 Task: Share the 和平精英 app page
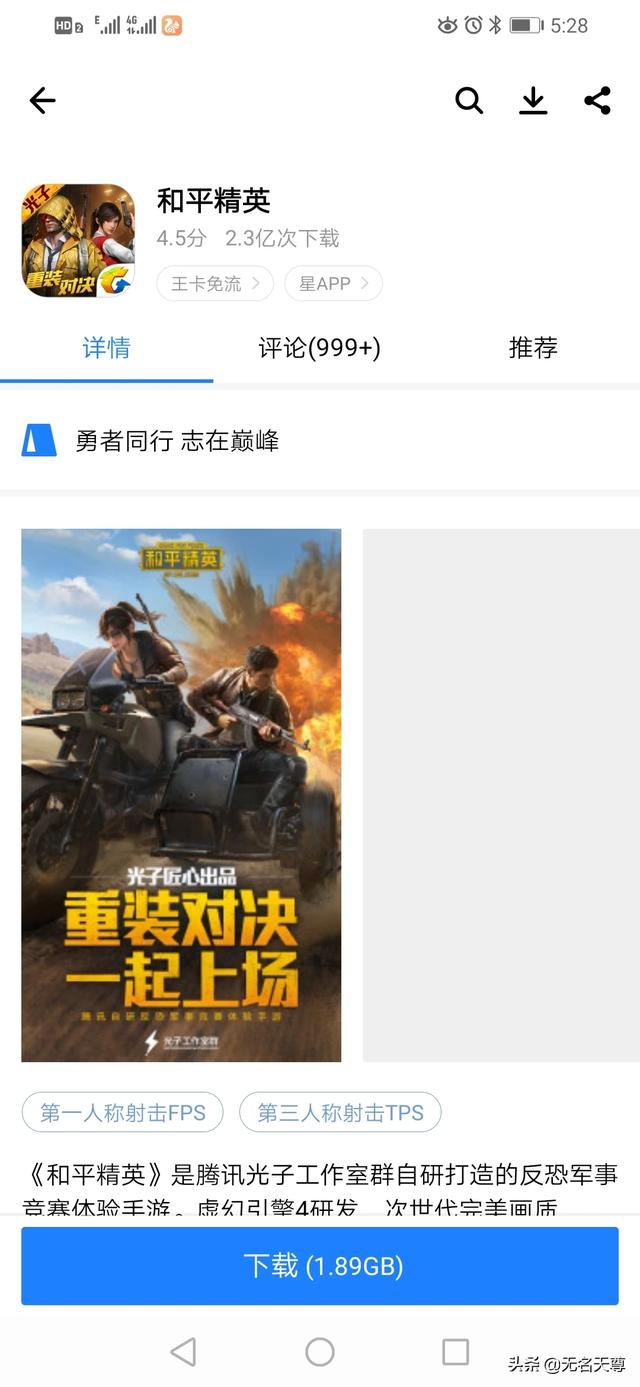tap(597, 100)
